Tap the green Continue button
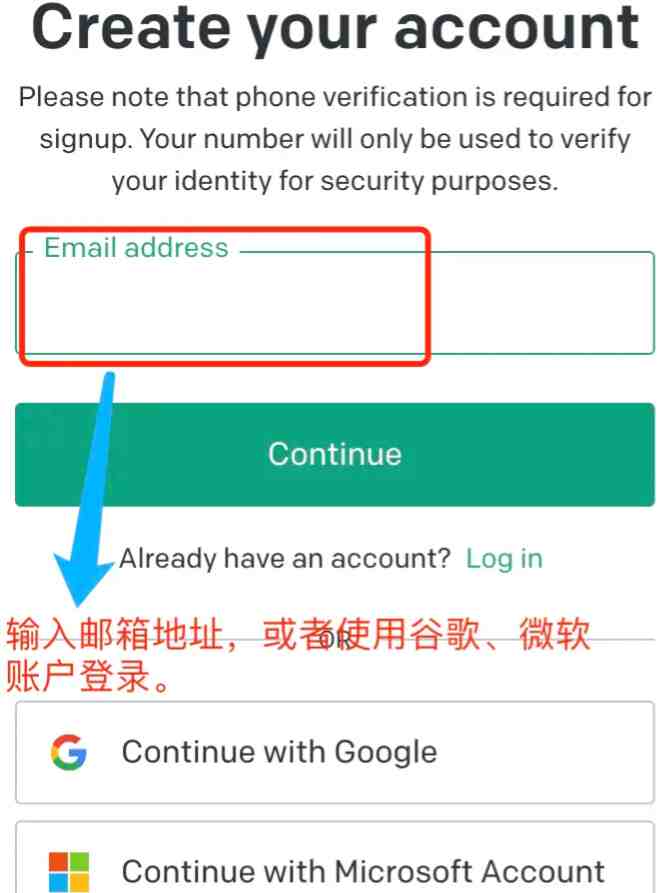Viewport: 667px width, 893px height. (x=334, y=454)
